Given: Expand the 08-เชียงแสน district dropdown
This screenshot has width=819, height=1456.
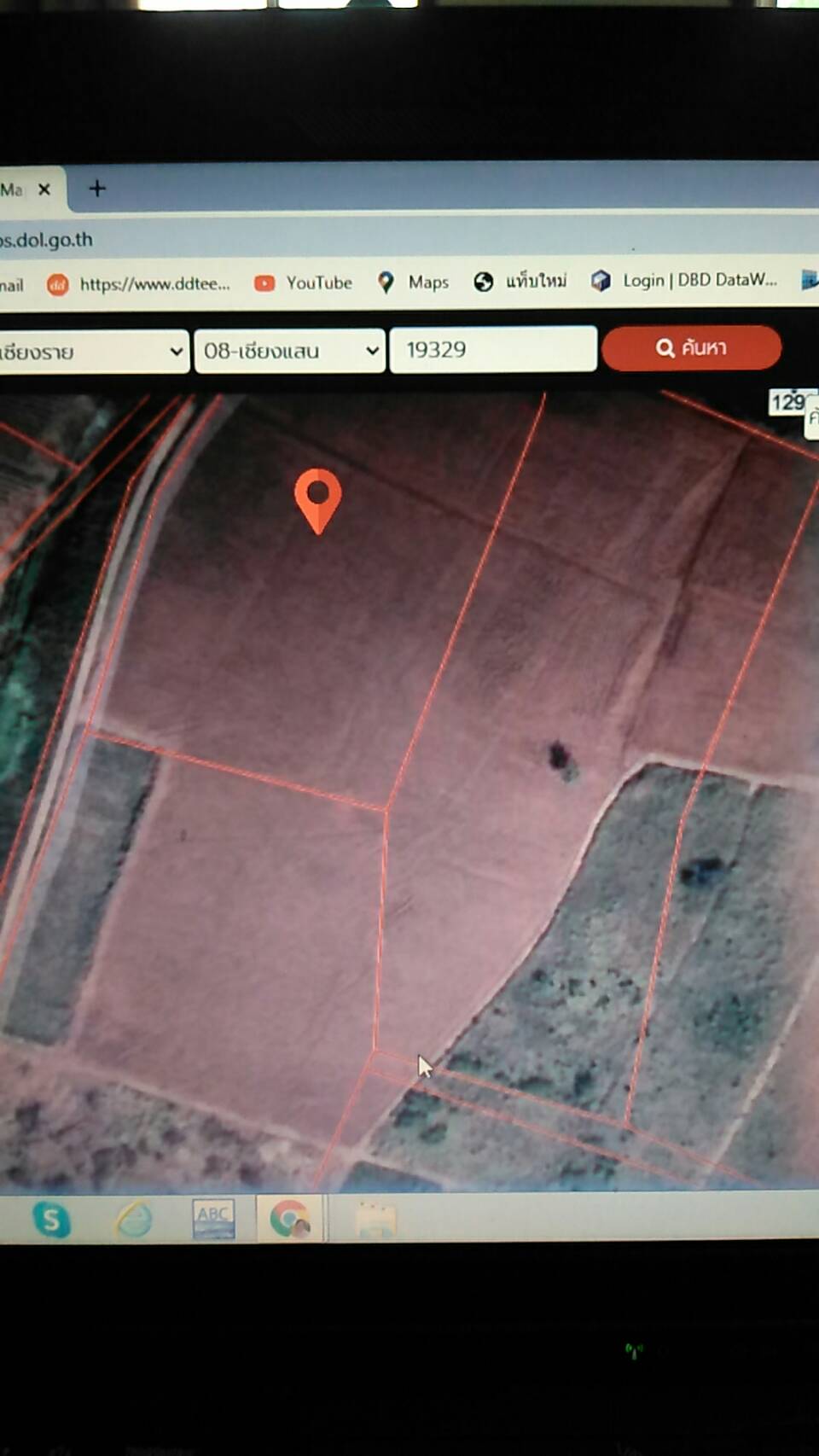Looking at the screenshot, I should coord(288,351).
